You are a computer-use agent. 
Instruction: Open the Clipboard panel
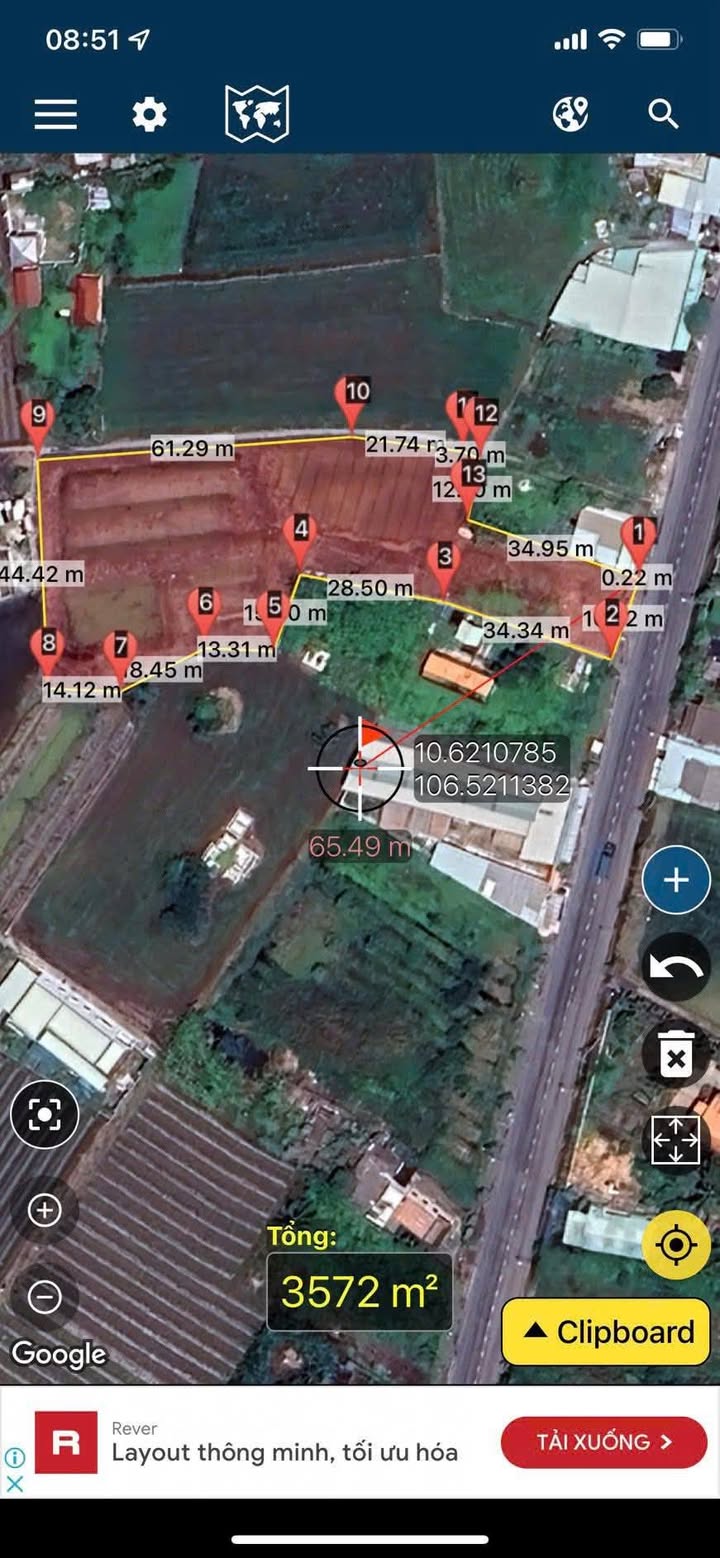click(x=605, y=1332)
